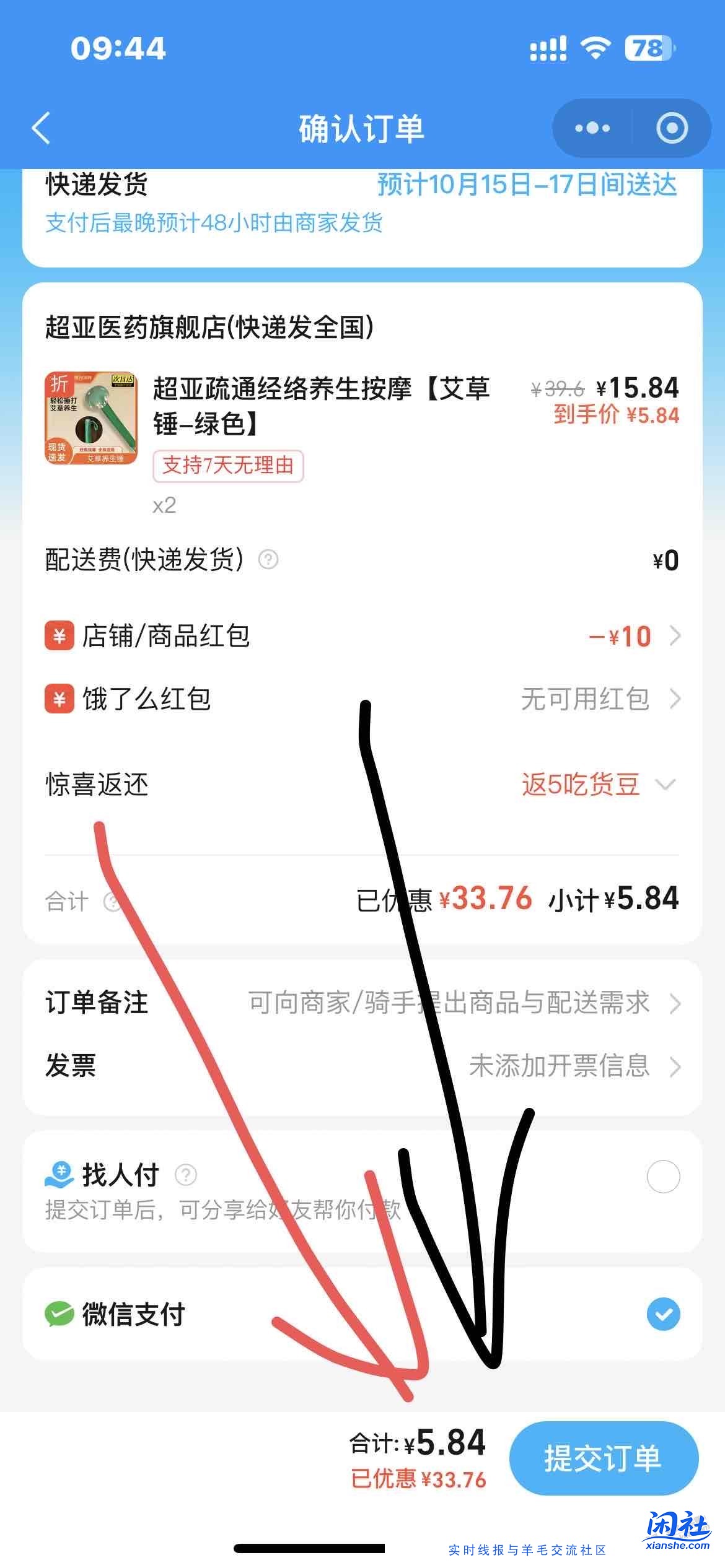Tap the question mark beside 合计

tap(113, 903)
